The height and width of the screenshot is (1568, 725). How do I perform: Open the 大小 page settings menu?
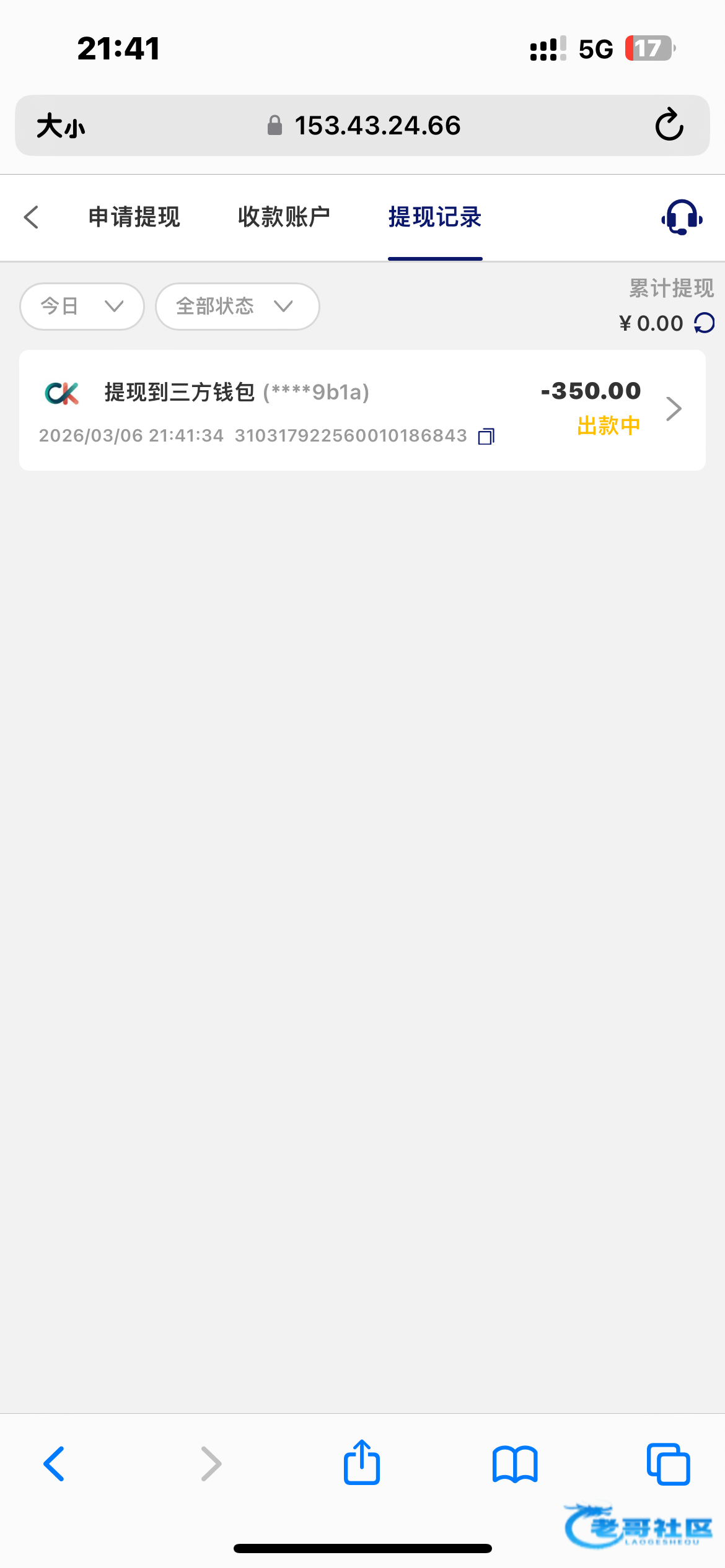61,126
